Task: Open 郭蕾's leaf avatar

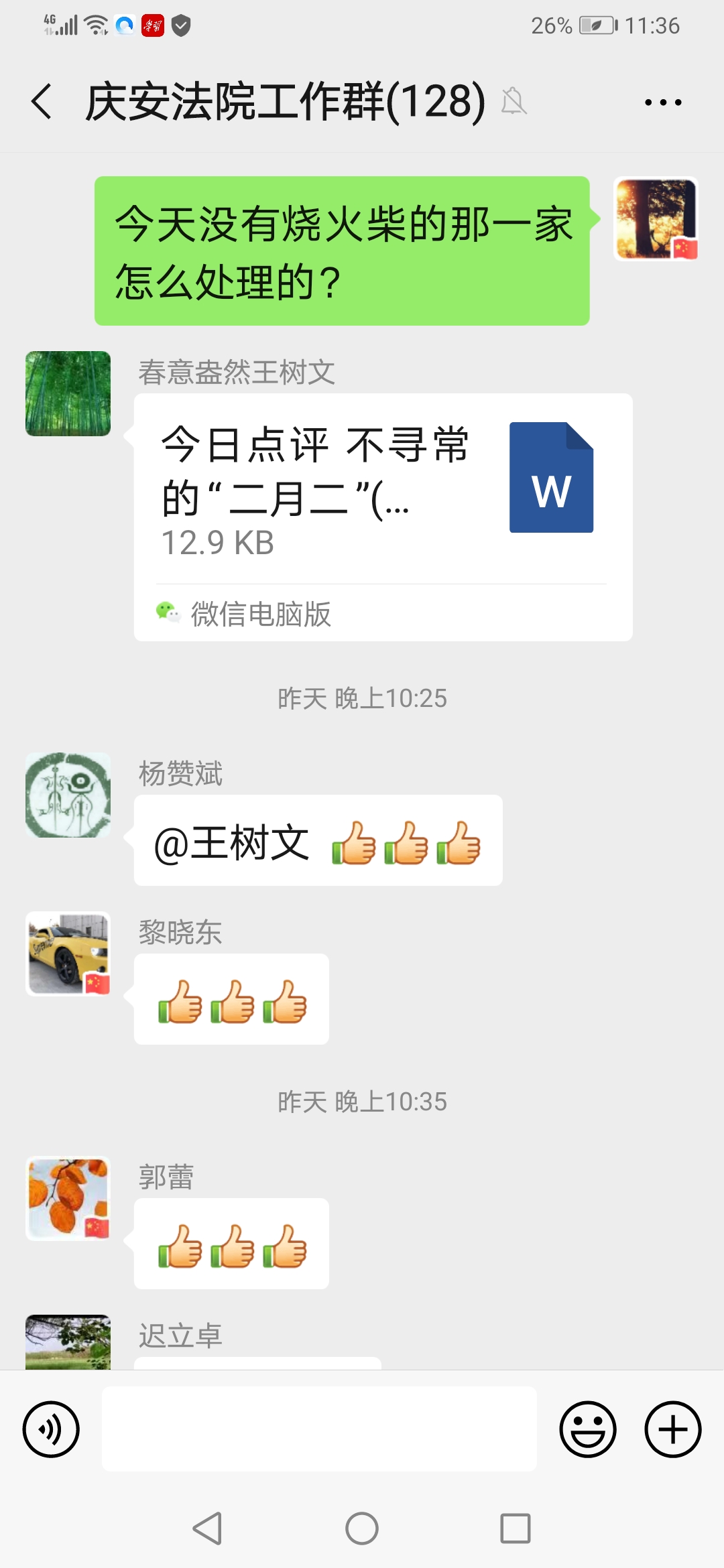Action: click(68, 1198)
